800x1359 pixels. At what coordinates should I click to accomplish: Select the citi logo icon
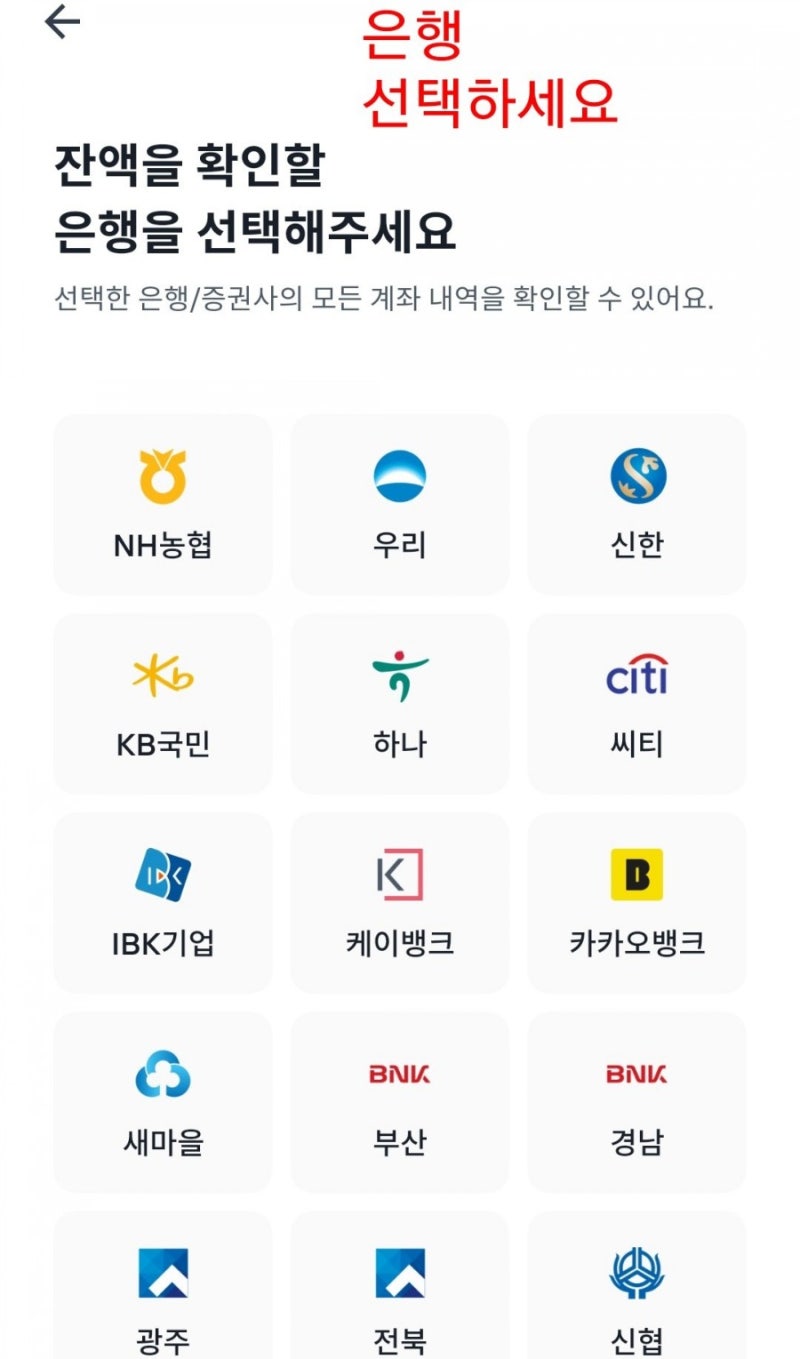click(637, 675)
